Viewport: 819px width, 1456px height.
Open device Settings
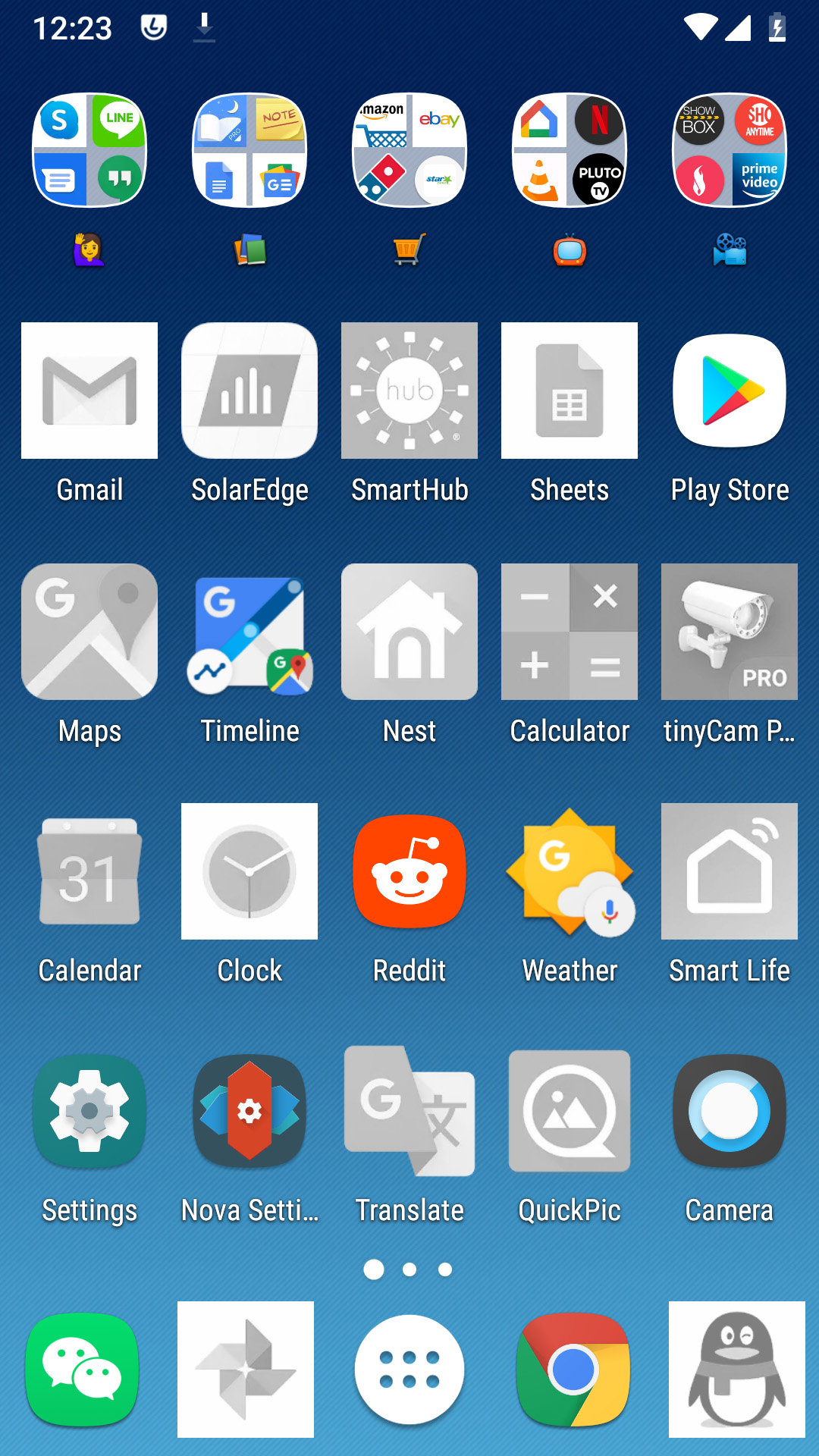[x=89, y=1112]
